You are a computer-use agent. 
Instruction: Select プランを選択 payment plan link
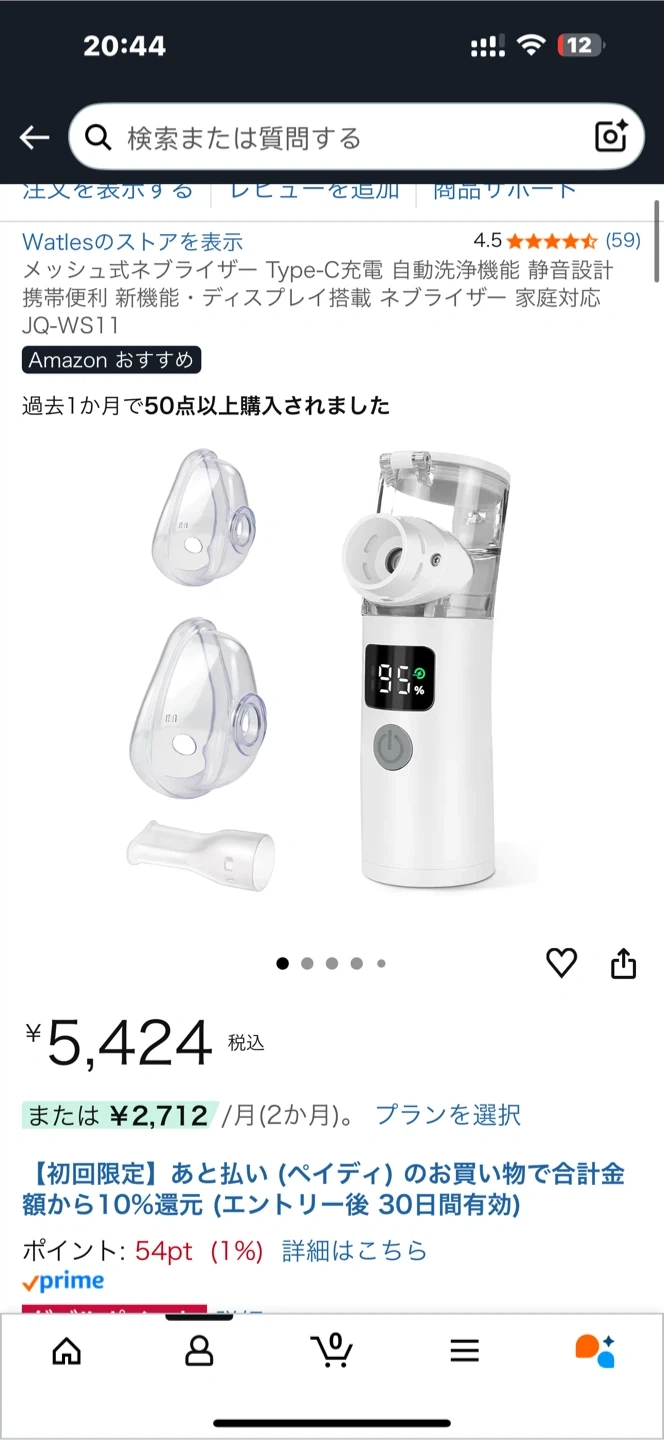[447, 1115]
